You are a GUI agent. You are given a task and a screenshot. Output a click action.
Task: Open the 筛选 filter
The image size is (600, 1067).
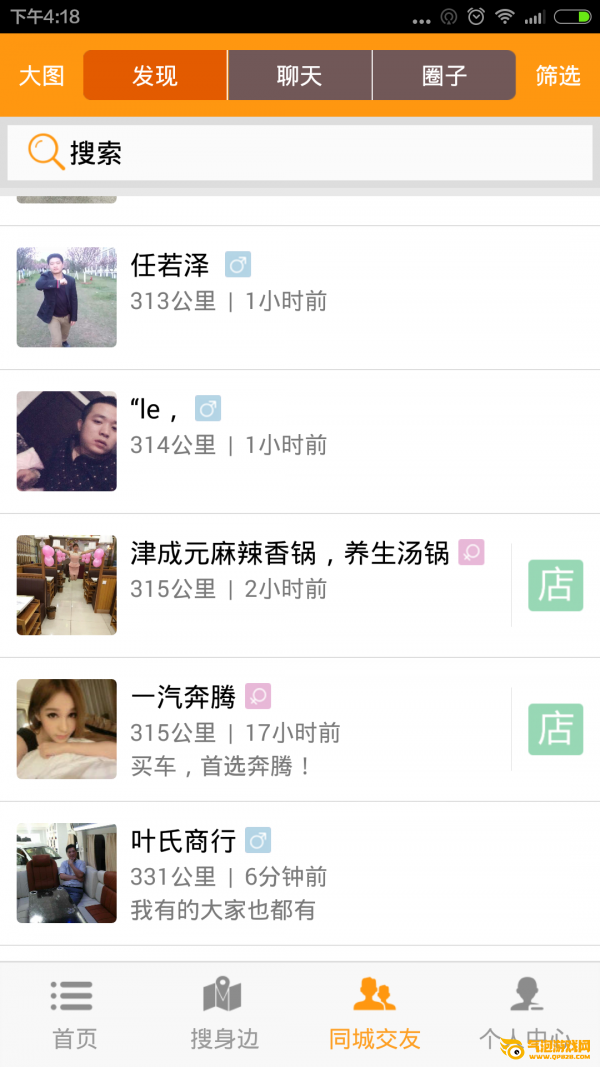pyautogui.click(x=558, y=76)
